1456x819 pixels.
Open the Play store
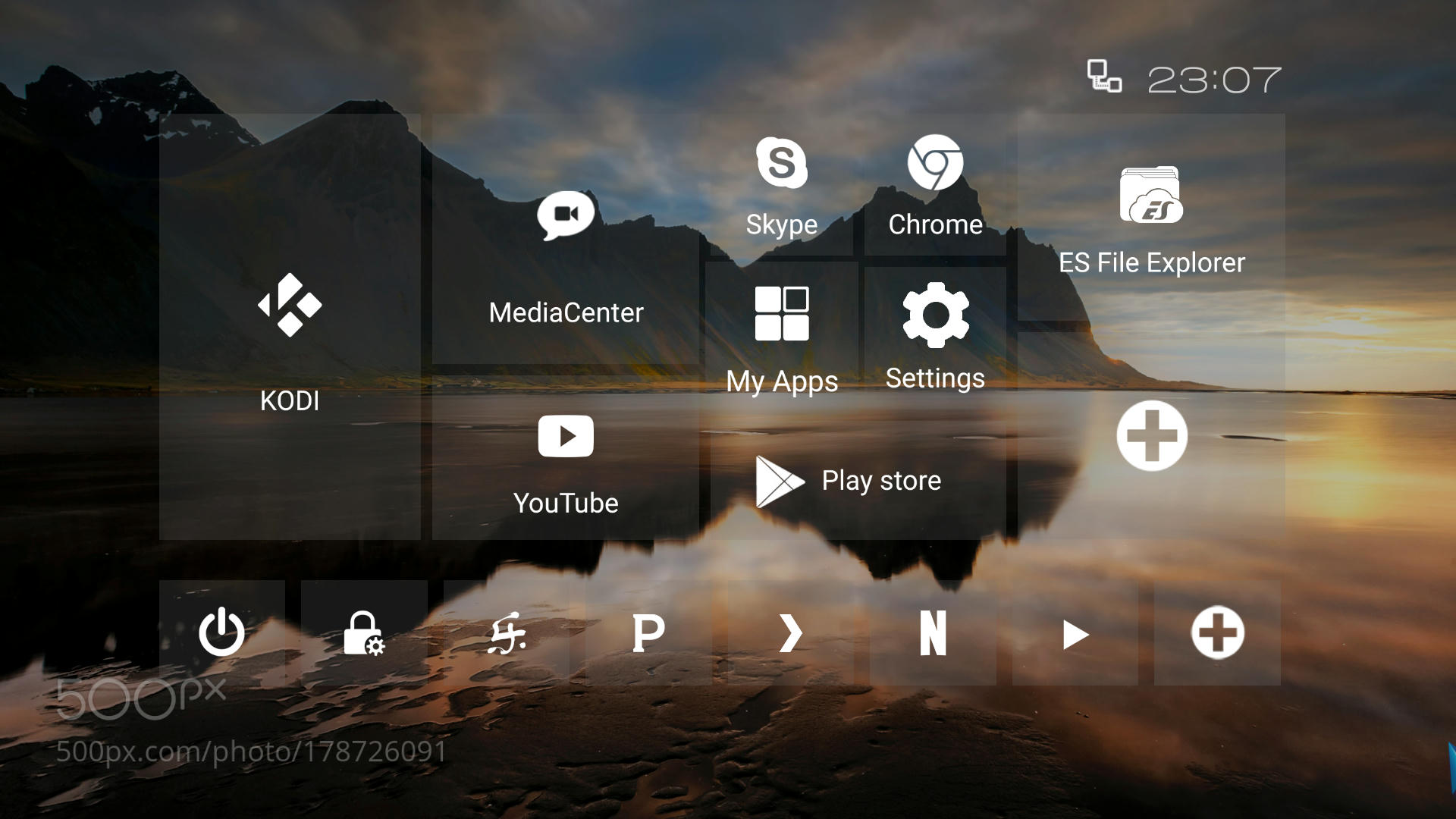click(858, 480)
